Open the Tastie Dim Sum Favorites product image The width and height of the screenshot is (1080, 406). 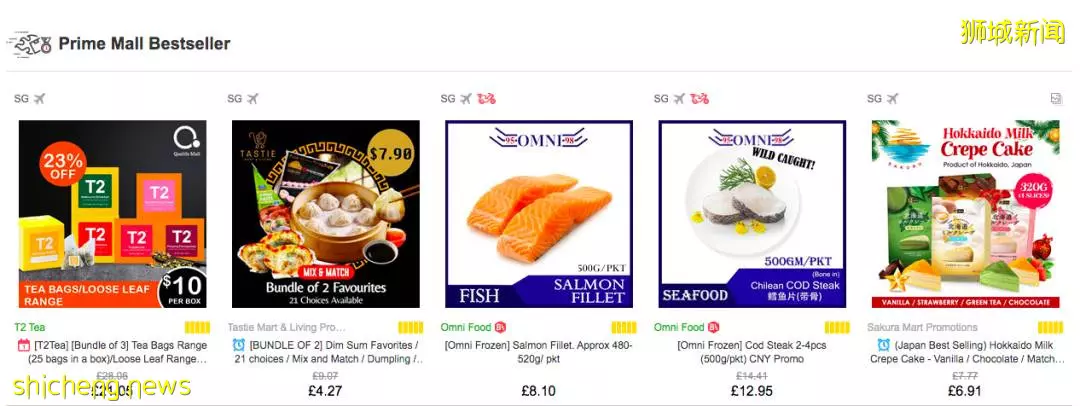(x=326, y=214)
